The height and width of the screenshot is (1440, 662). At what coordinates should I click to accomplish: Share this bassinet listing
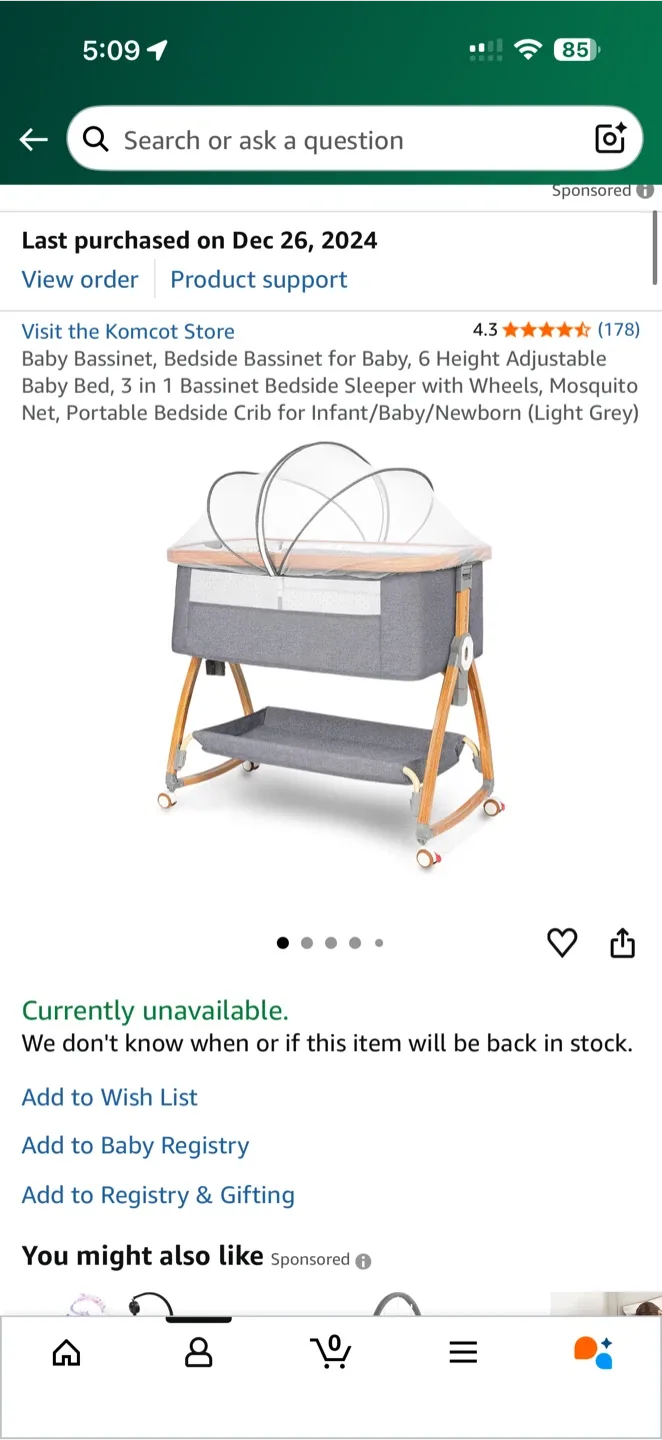(x=622, y=943)
